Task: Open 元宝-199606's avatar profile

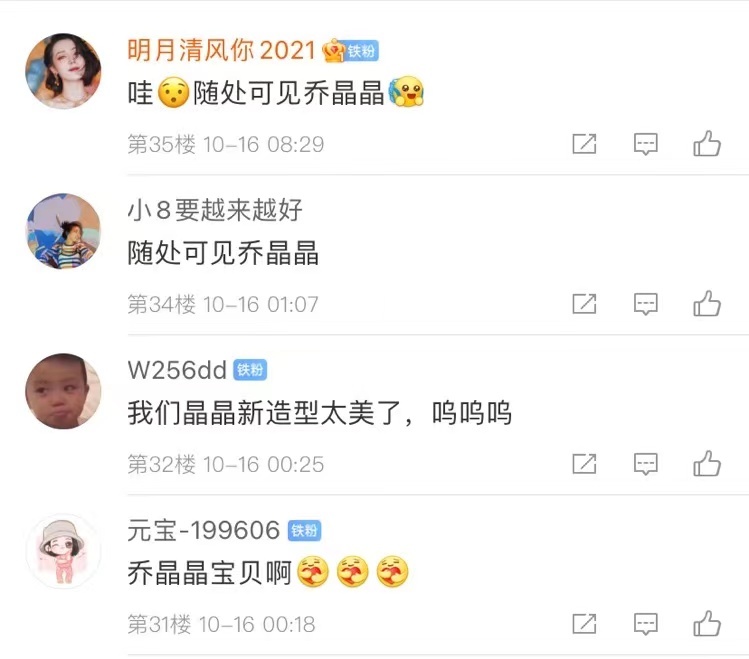Action: tap(63, 551)
